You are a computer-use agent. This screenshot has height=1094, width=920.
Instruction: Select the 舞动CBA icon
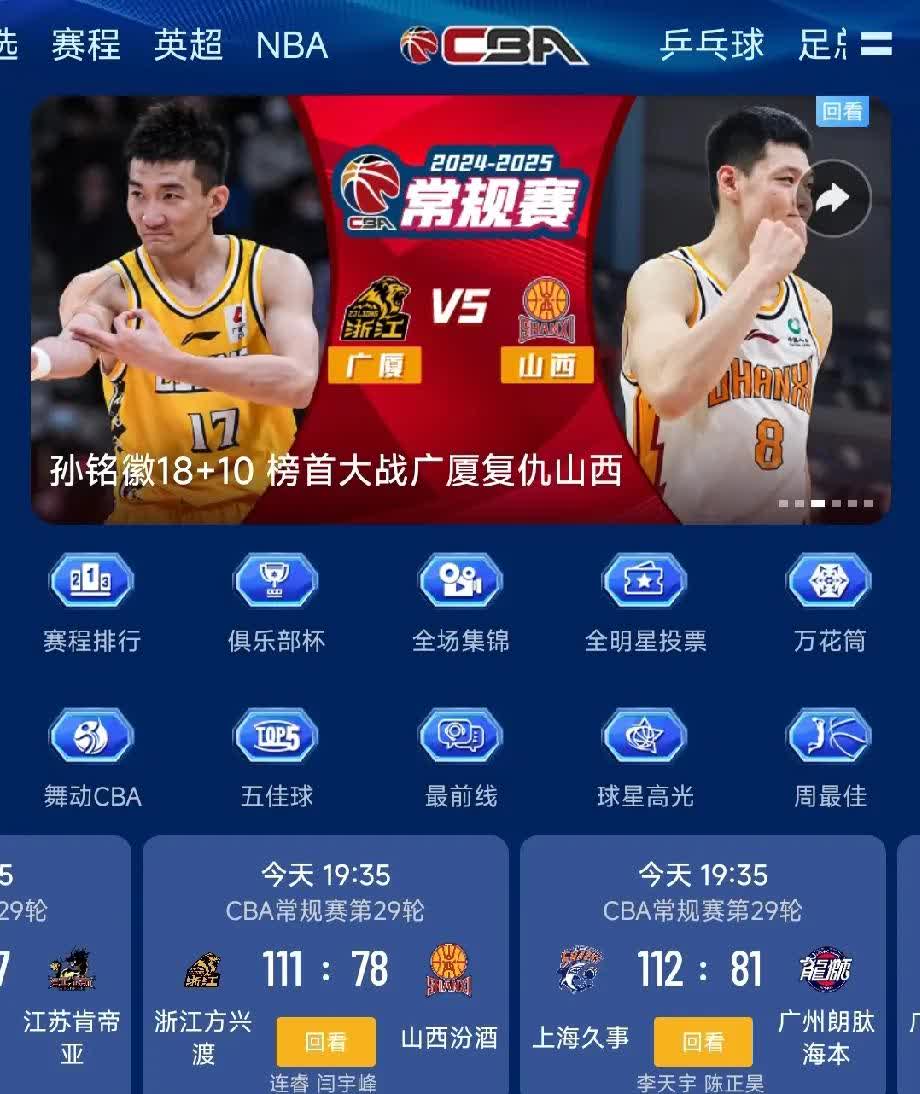click(91, 737)
